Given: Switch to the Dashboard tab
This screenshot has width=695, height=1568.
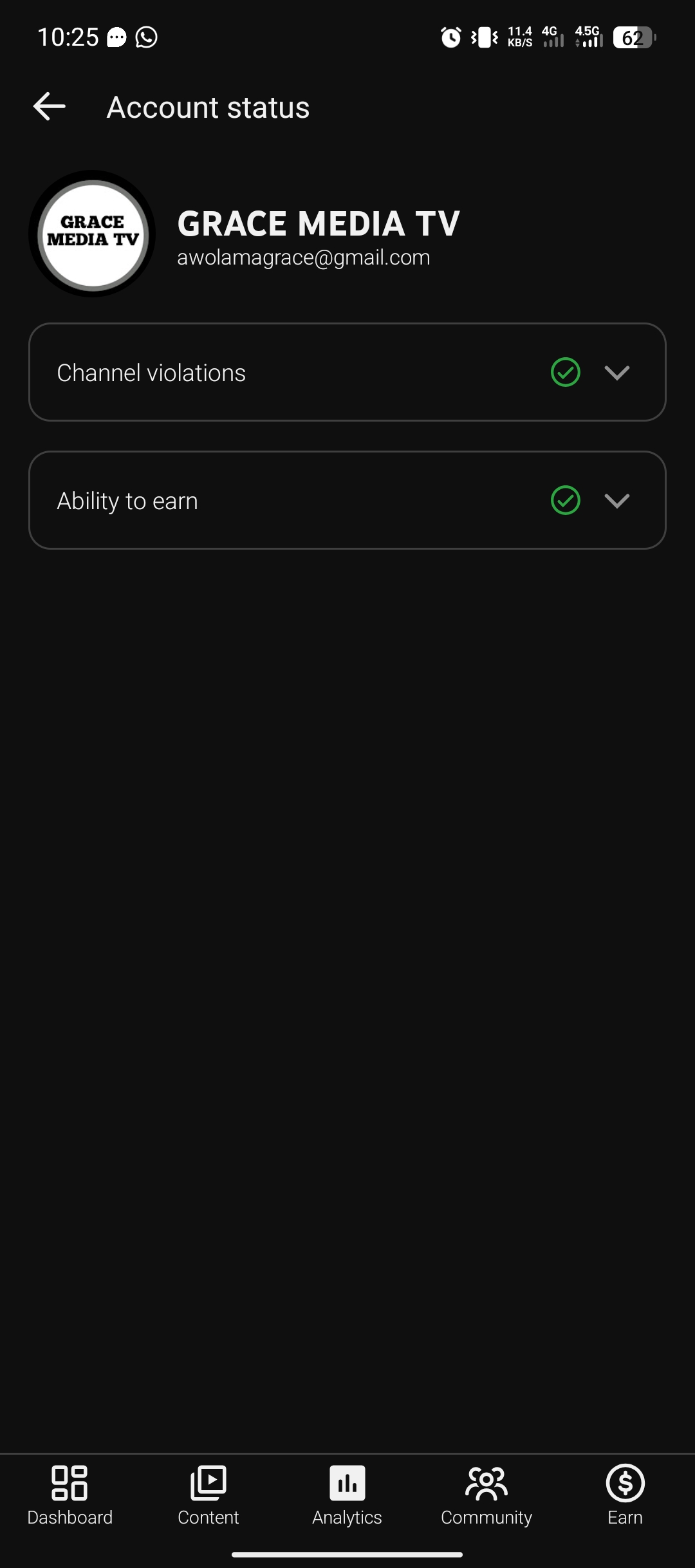Looking at the screenshot, I should (69, 1496).
